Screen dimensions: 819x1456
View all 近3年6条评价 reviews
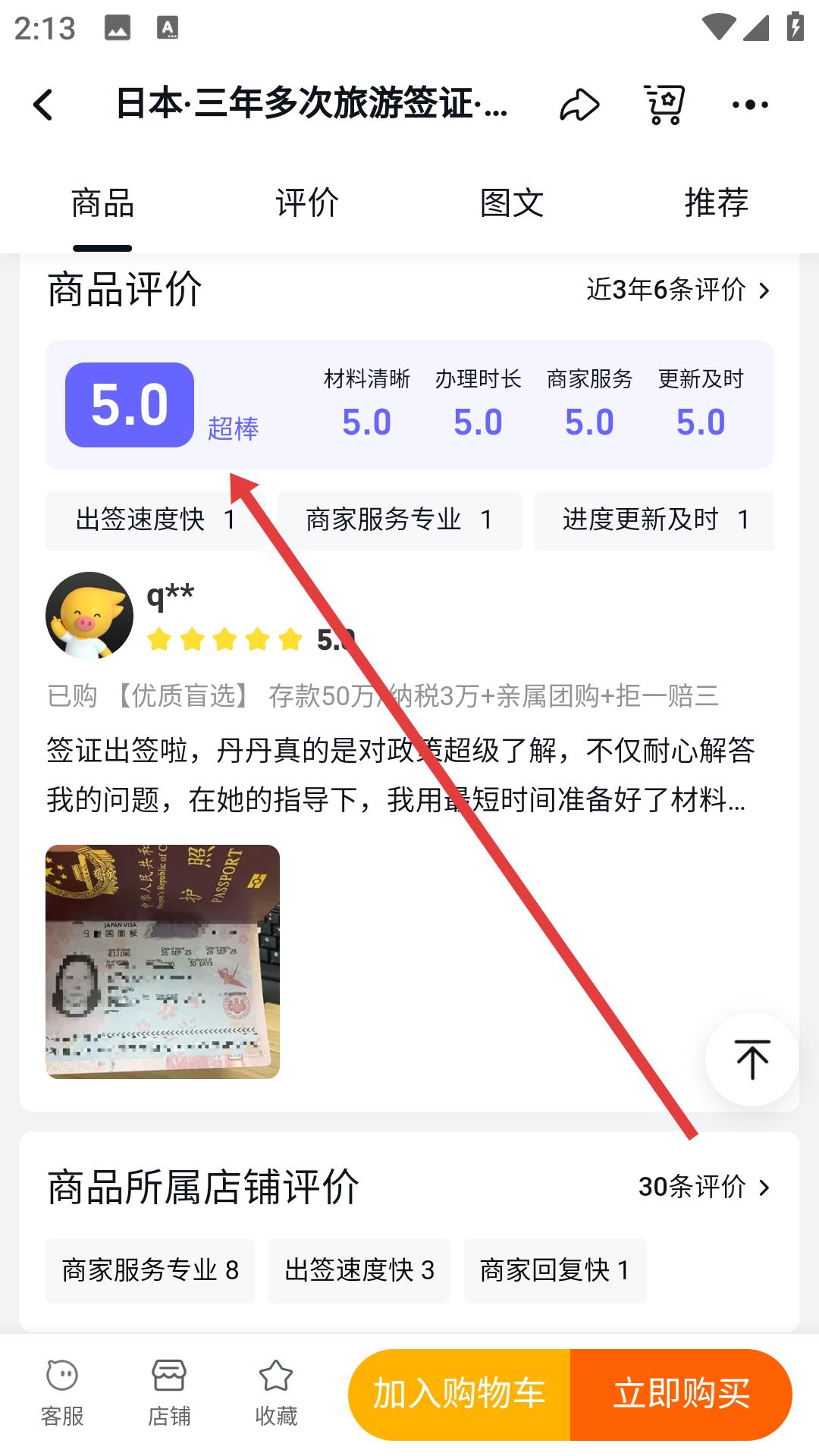tap(678, 290)
